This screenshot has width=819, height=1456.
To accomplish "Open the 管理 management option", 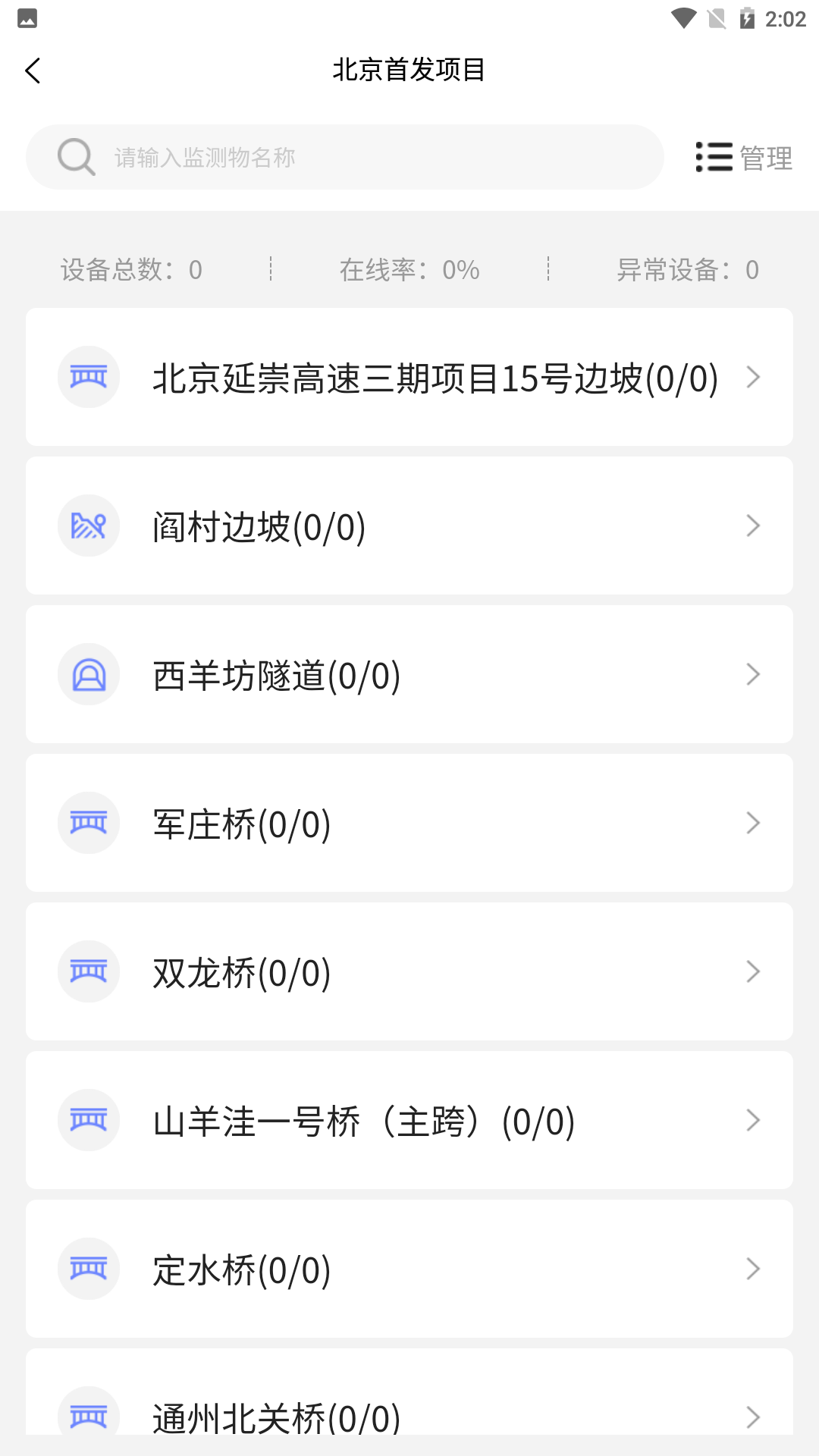I will (765, 158).
